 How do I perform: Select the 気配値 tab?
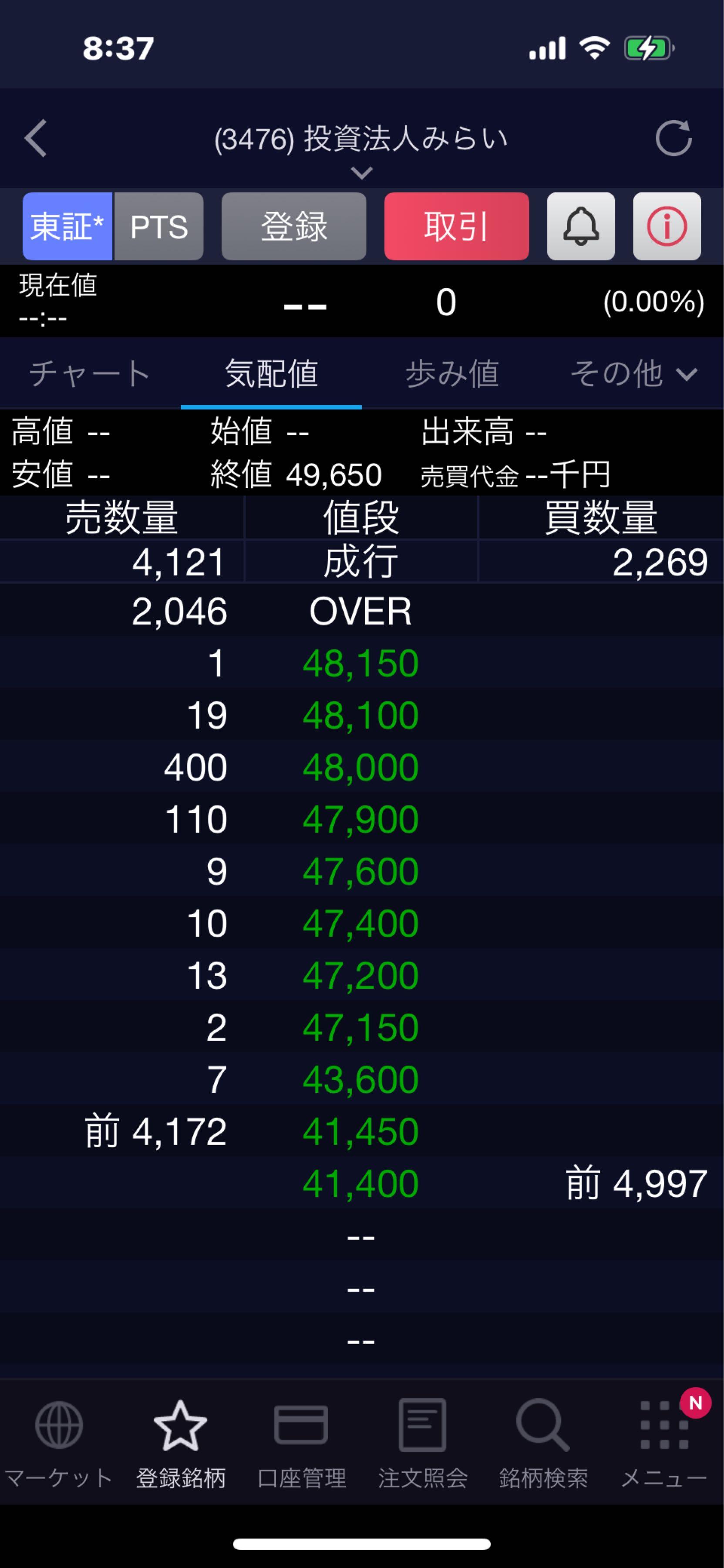tap(271, 374)
